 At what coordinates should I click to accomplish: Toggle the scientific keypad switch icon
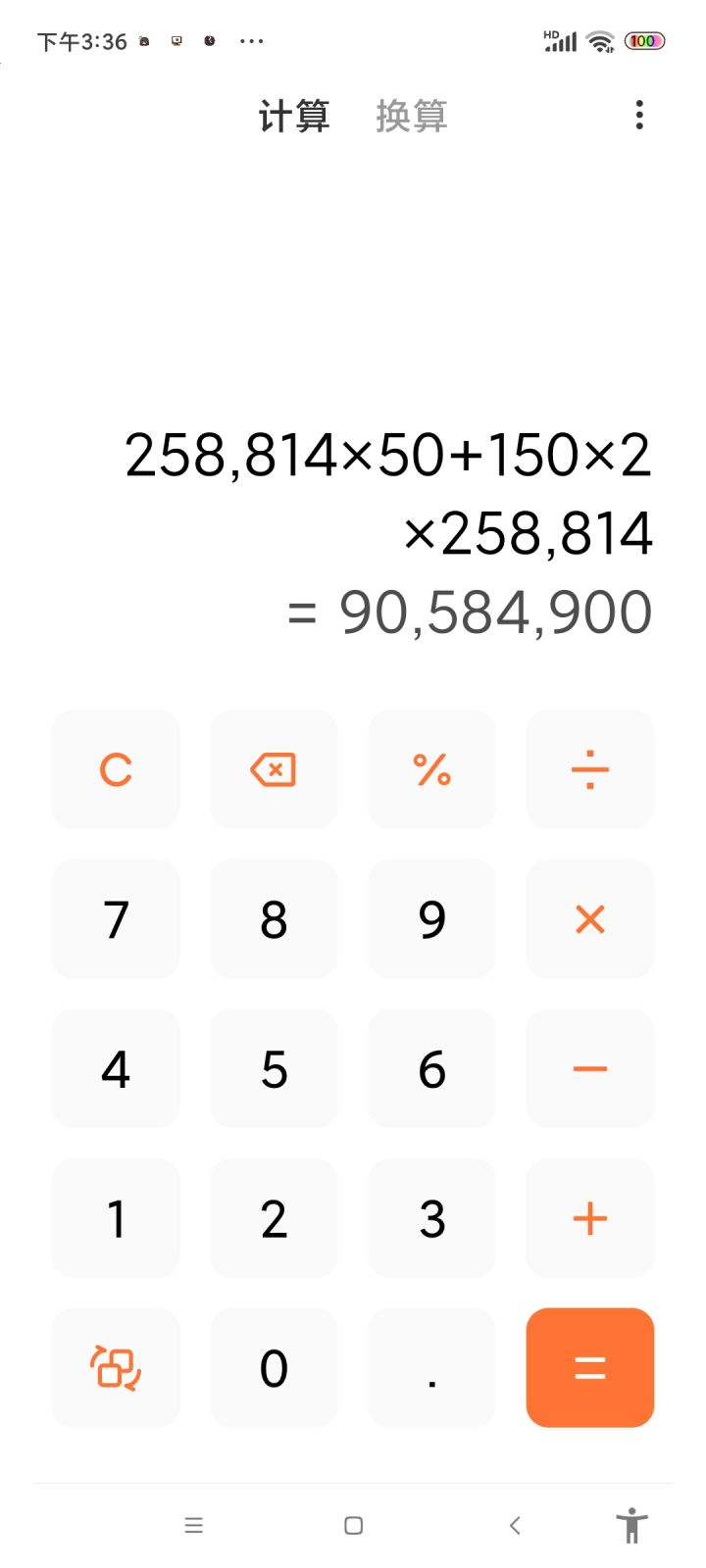point(116,1367)
